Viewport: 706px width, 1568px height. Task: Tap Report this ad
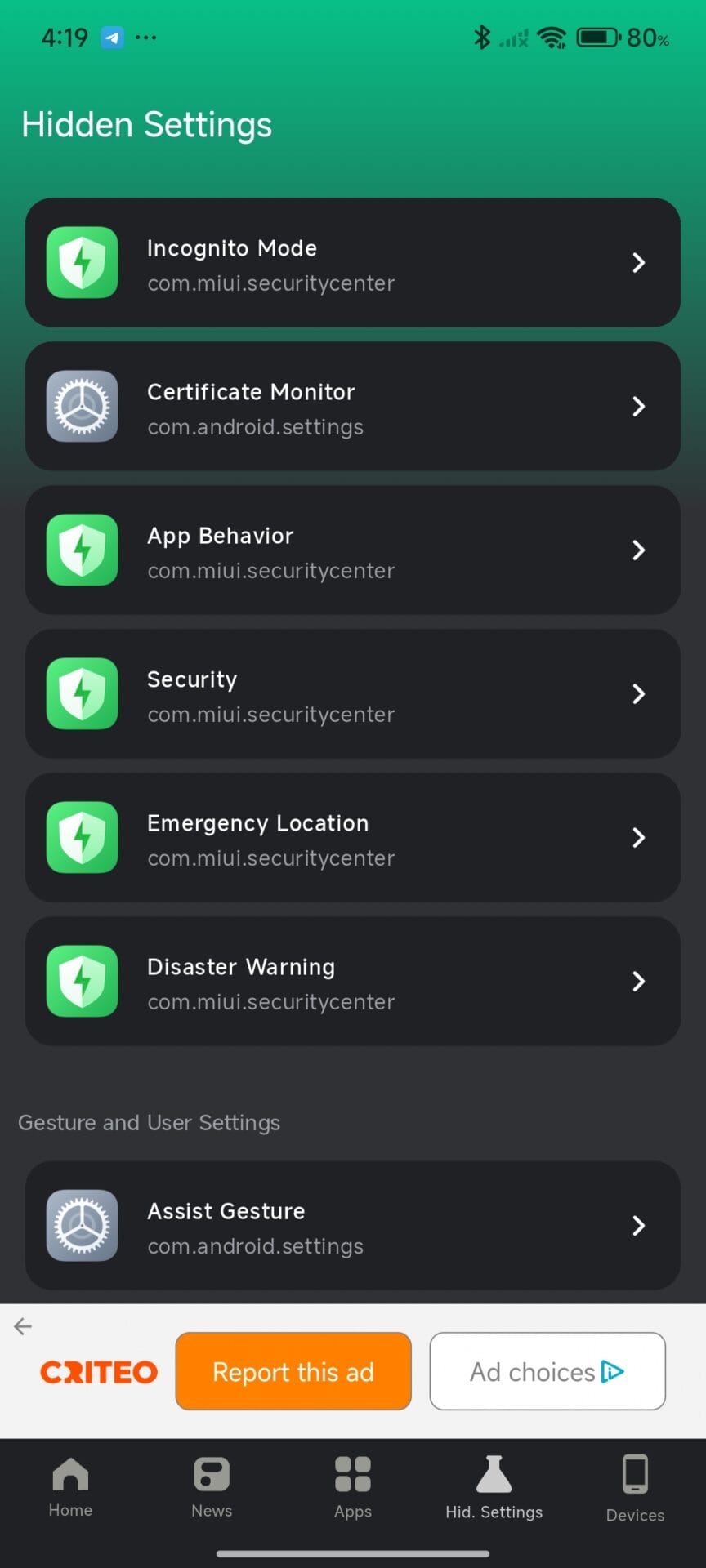pyautogui.click(x=293, y=1372)
